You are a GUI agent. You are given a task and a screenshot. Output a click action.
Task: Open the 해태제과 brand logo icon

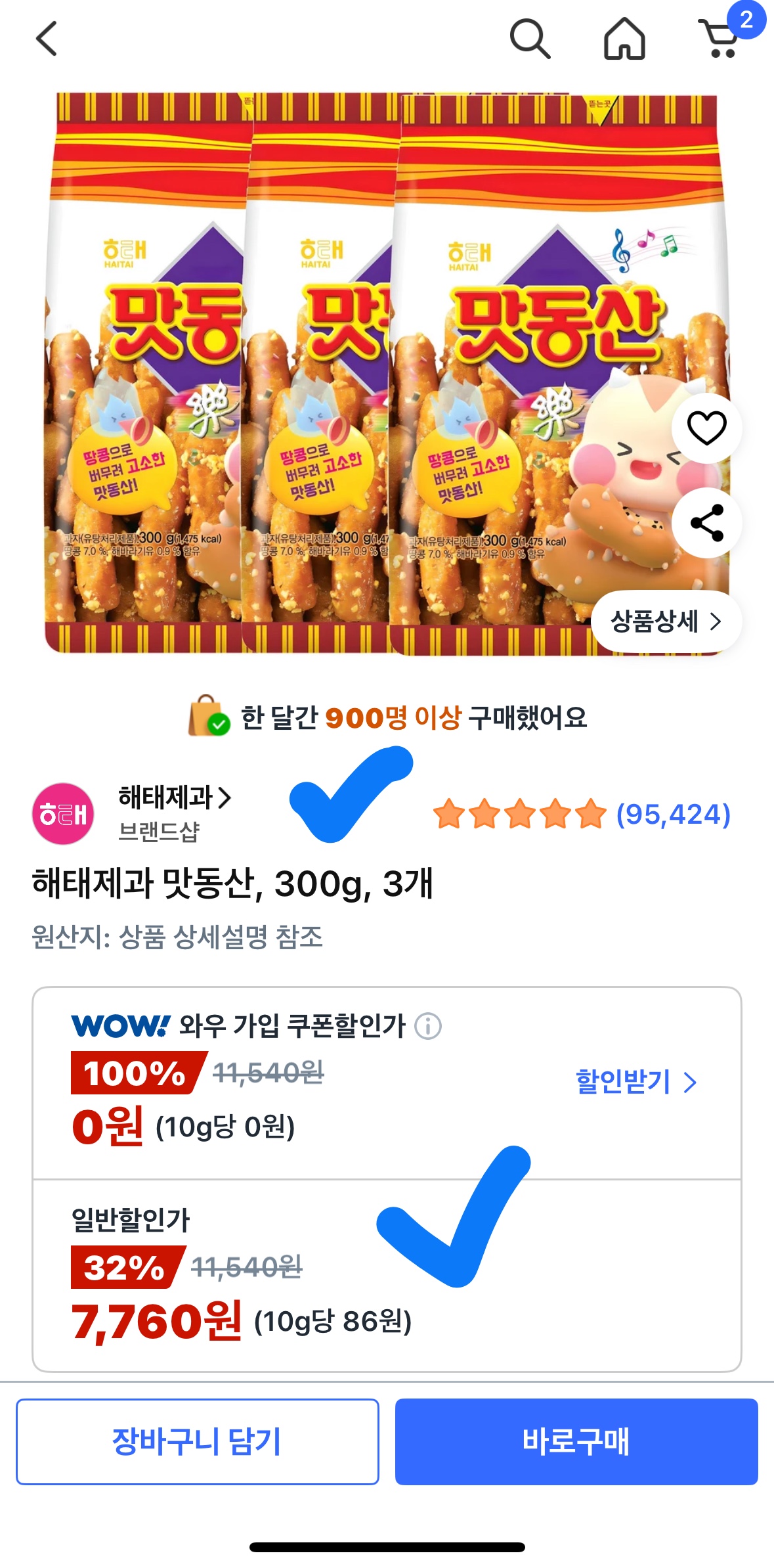click(x=62, y=815)
